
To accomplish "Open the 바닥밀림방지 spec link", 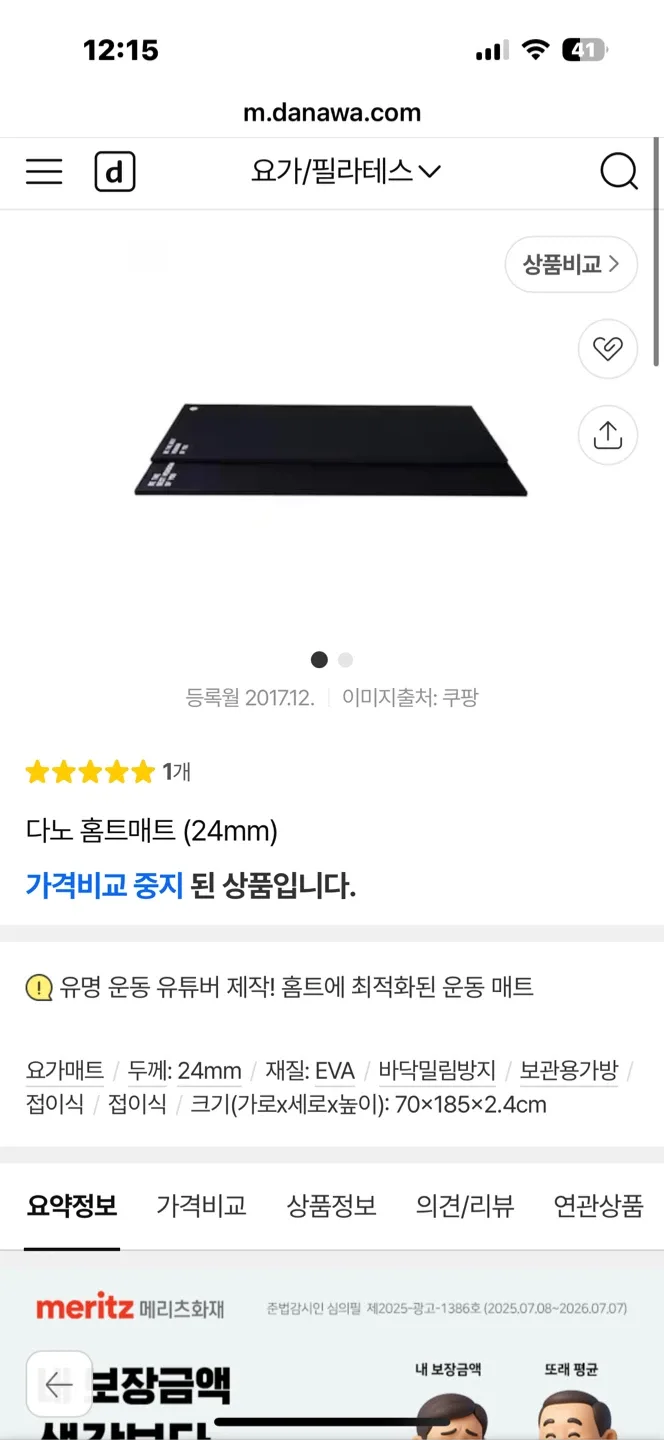I will 437,1071.
